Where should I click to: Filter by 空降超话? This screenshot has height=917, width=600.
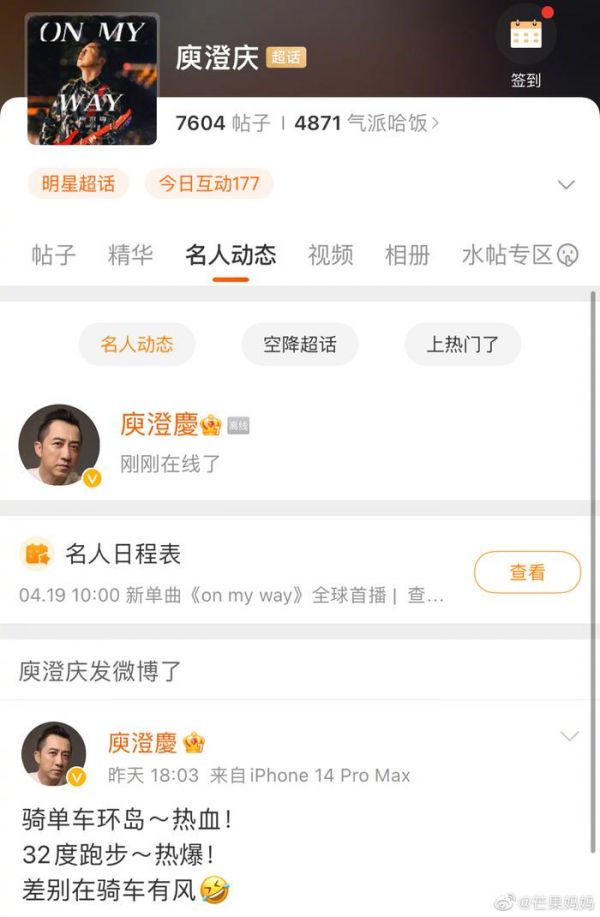click(x=300, y=345)
